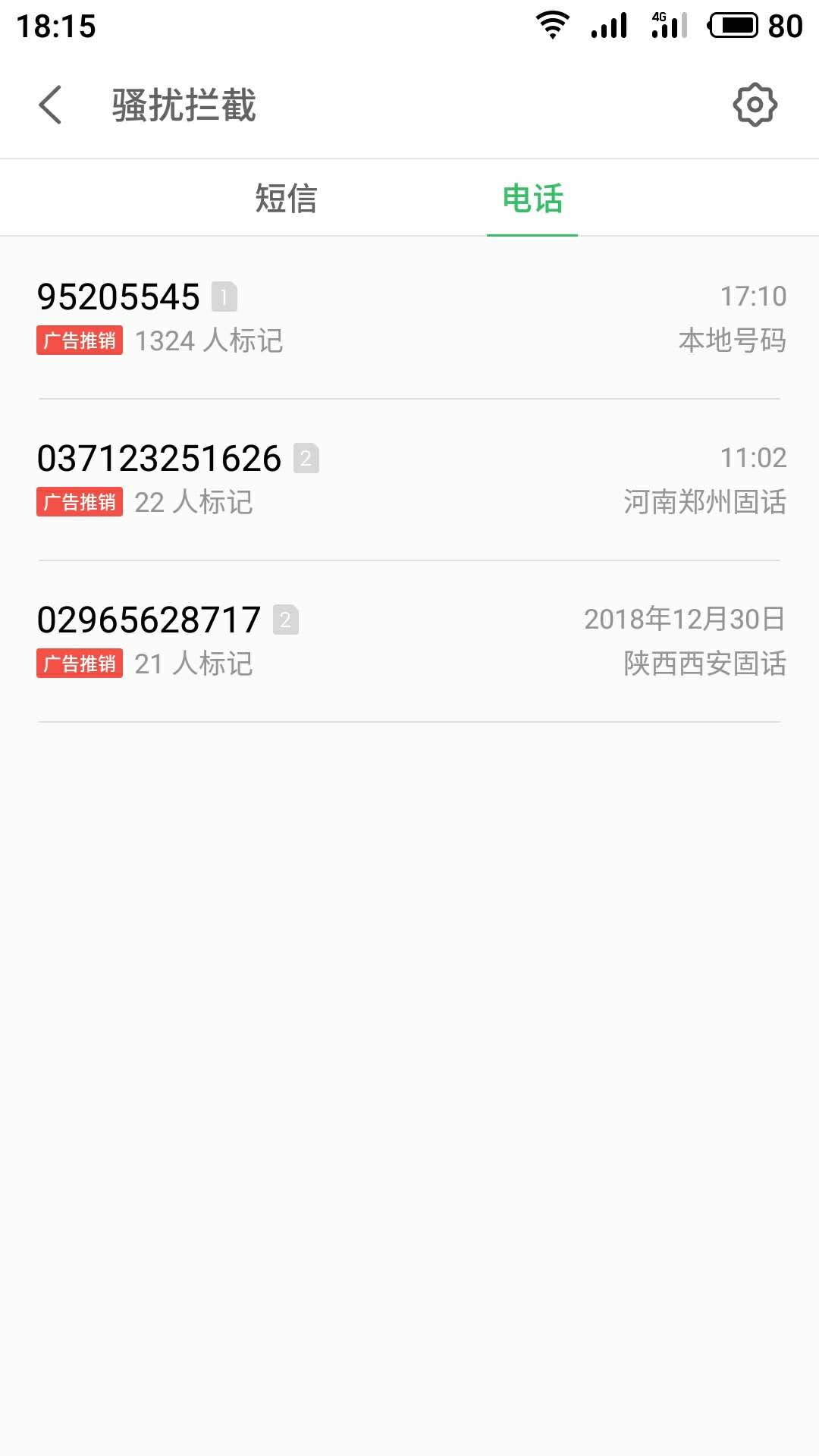
Task: Open blocked call record 02965628717
Action: [x=409, y=641]
